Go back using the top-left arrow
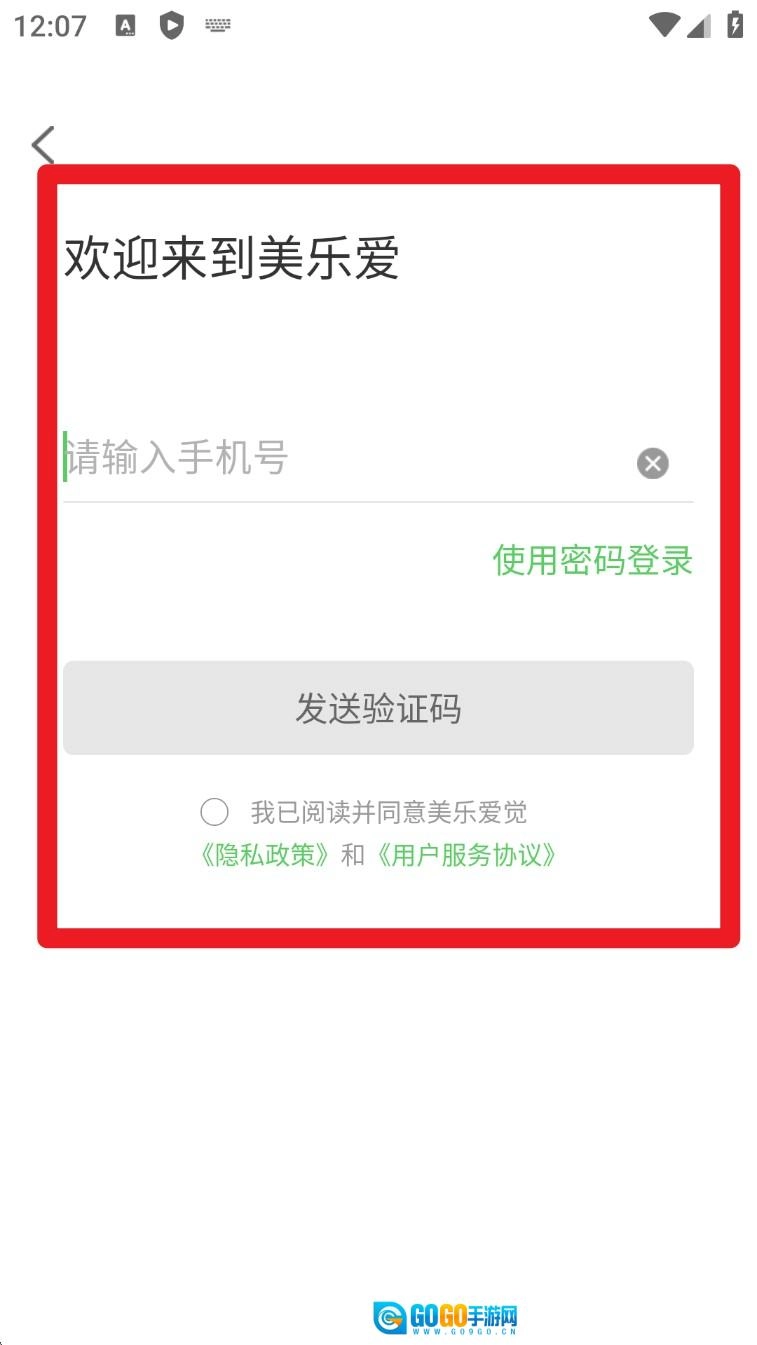This screenshot has height=1345, width=757. (43, 145)
